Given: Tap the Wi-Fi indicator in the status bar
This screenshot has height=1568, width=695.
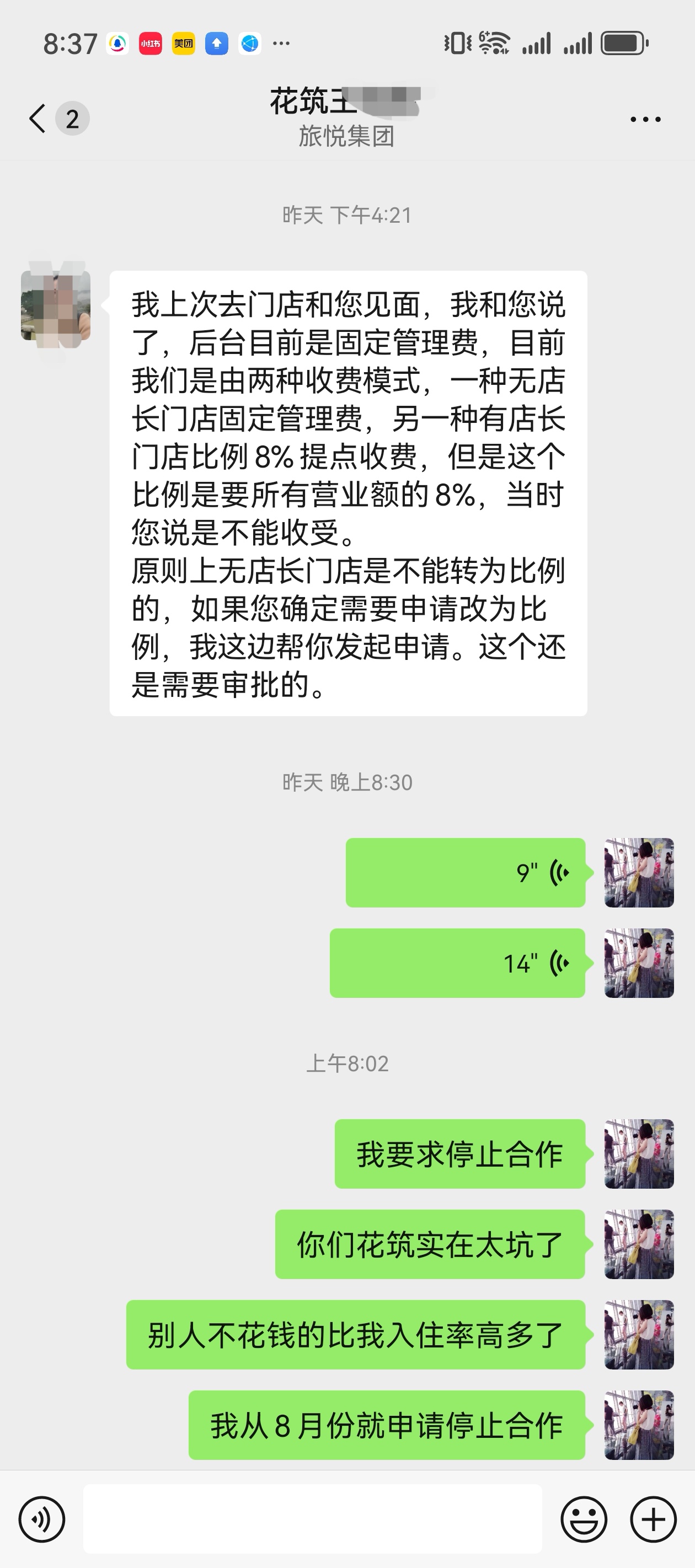Looking at the screenshot, I should (493, 41).
